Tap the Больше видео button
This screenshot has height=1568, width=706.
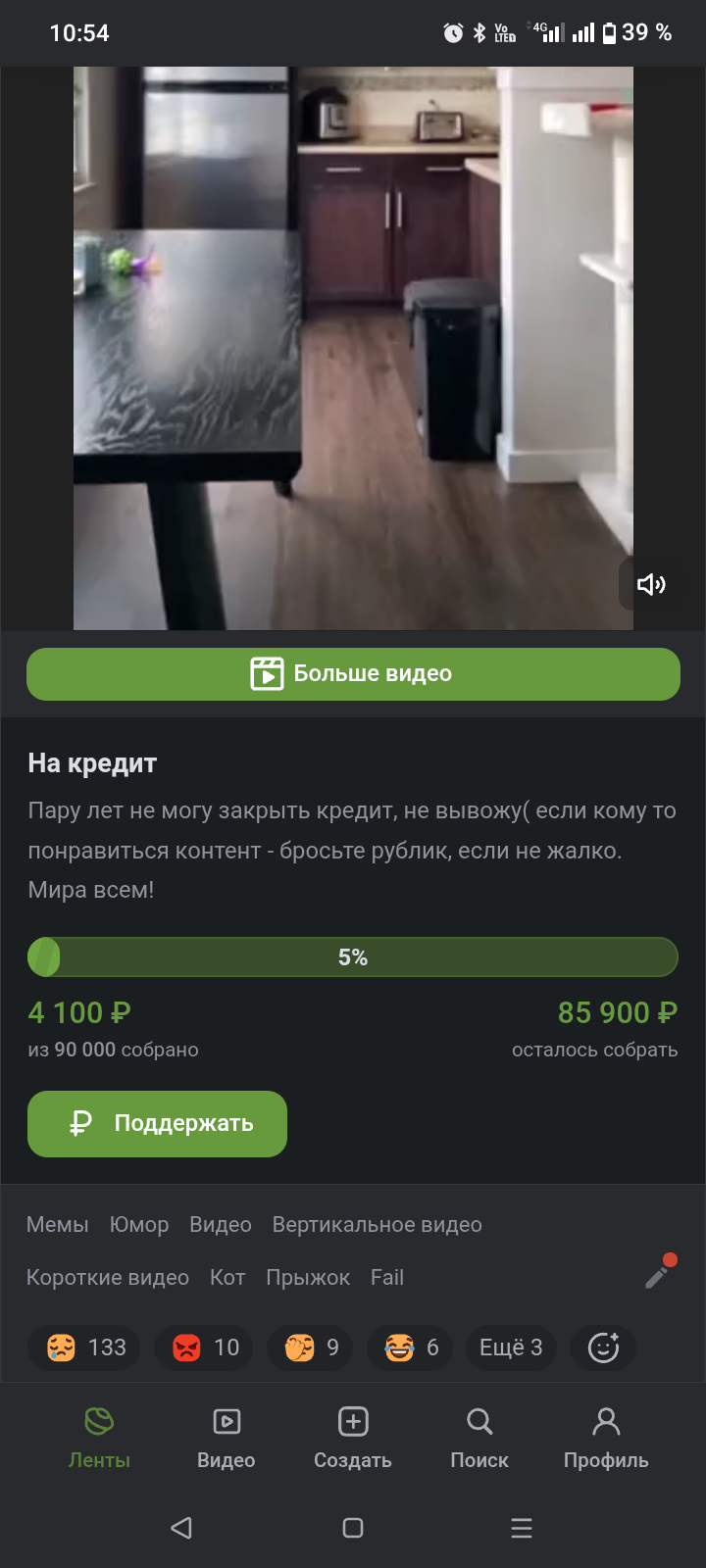(x=353, y=674)
